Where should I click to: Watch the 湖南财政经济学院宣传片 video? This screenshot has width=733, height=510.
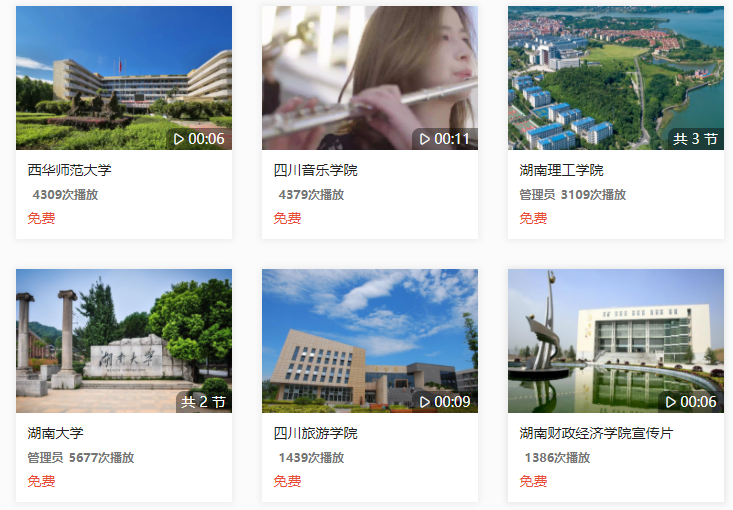coord(615,341)
